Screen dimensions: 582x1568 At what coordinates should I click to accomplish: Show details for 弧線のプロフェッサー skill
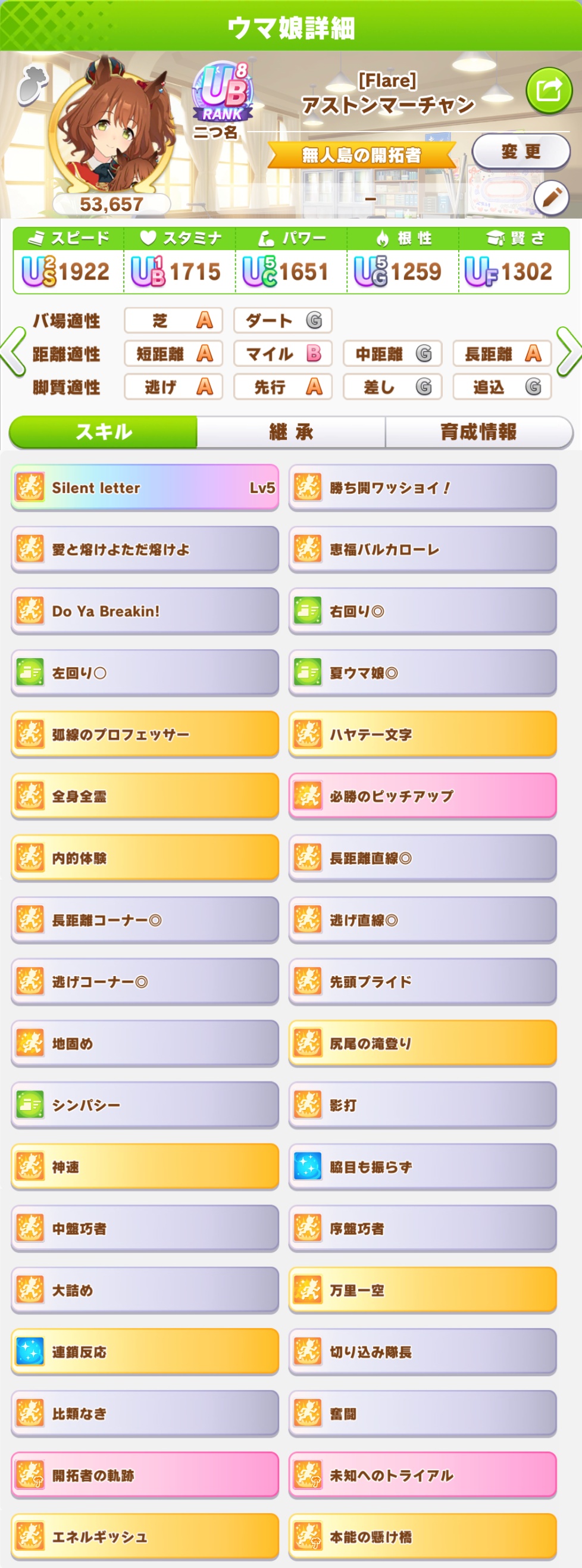145,734
